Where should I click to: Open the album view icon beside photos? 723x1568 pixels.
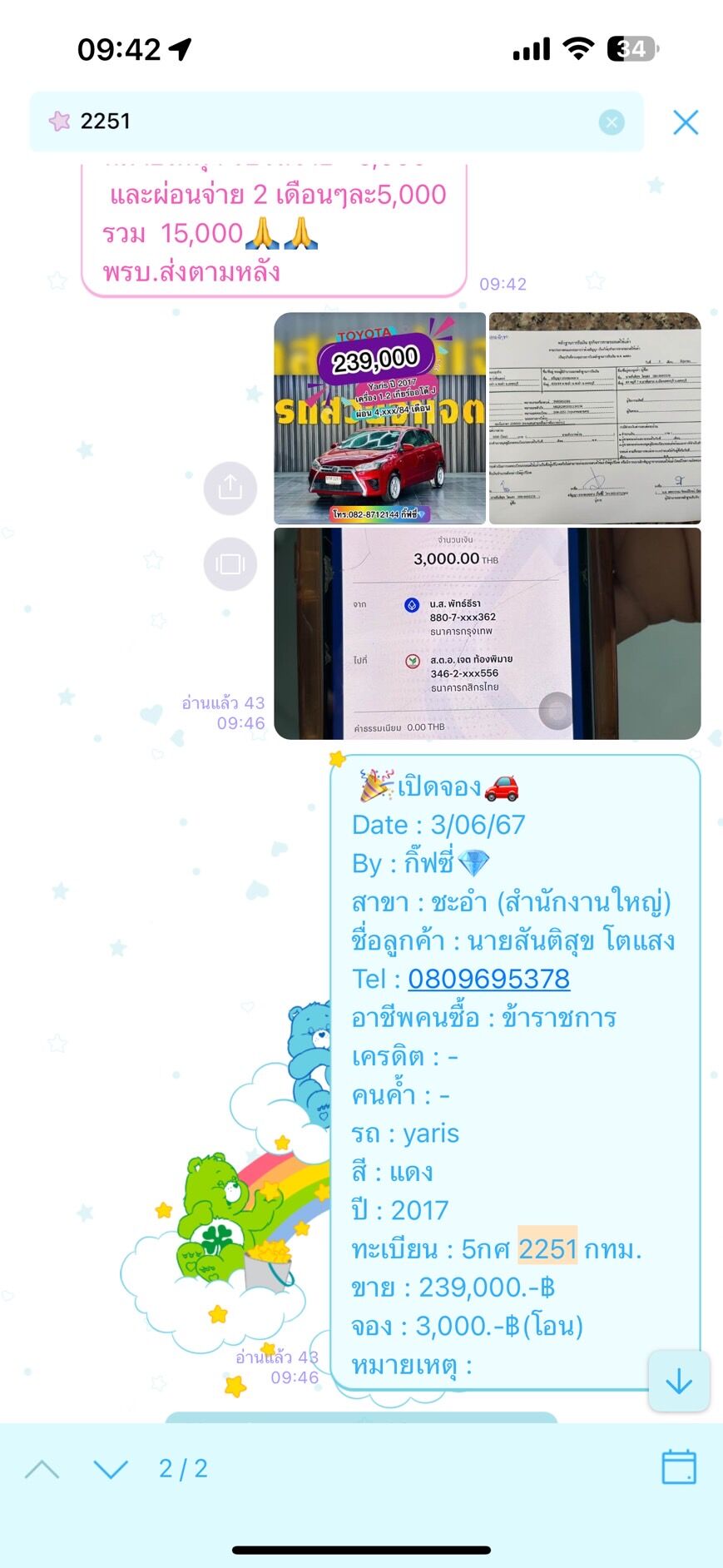point(230,564)
